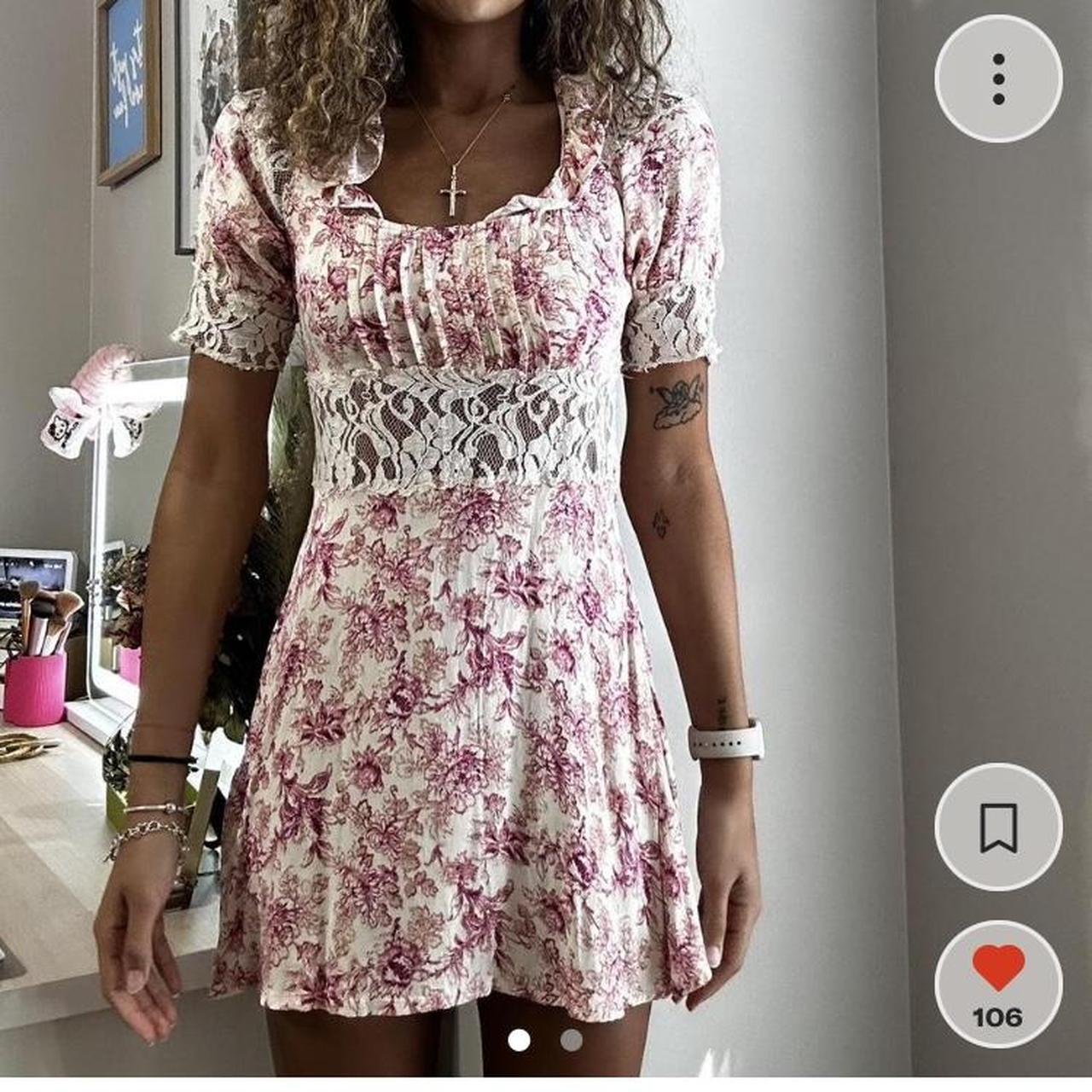Open the three-dot overflow menu
The width and height of the screenshot is (1092, 1092).
click(998, 79)
